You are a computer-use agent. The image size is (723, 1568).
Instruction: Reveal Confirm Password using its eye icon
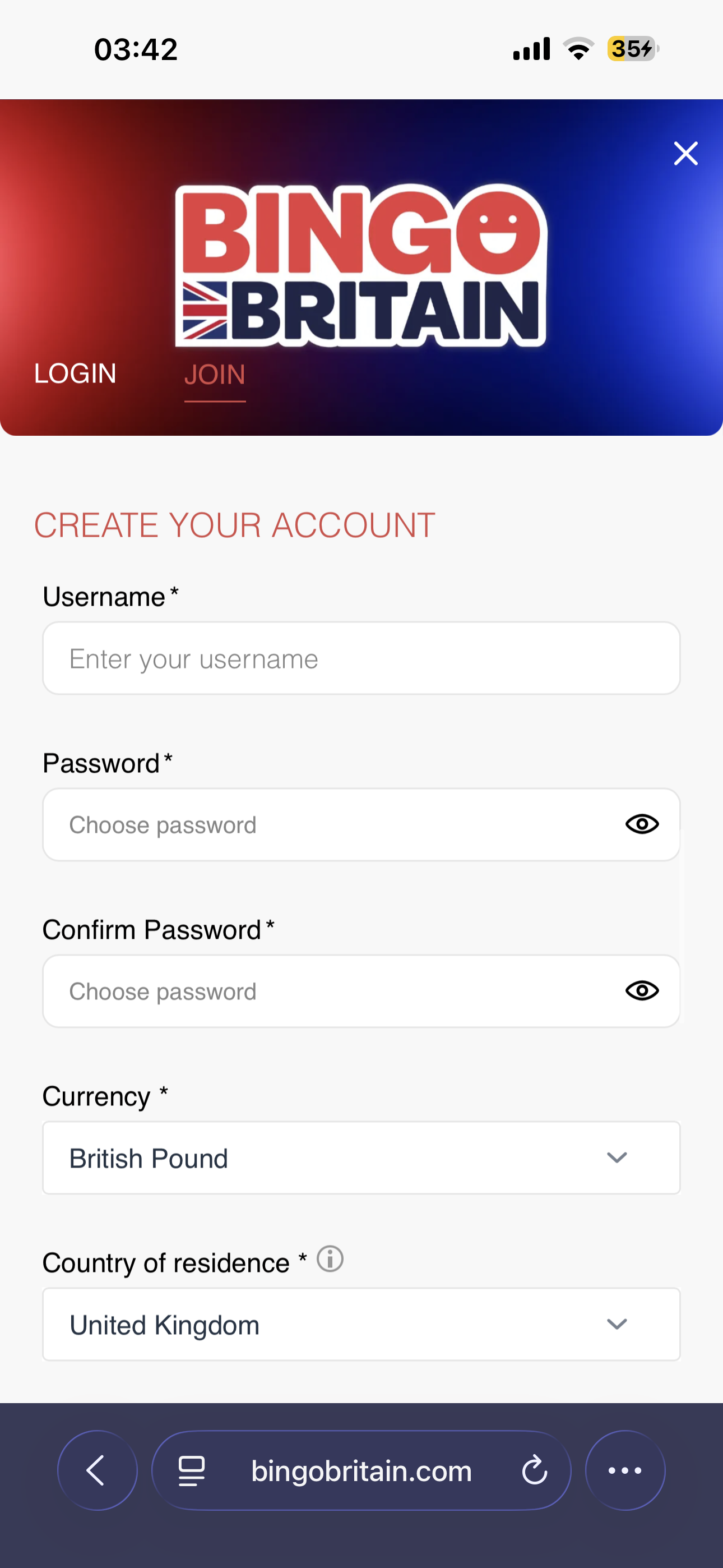coord(642,990)
